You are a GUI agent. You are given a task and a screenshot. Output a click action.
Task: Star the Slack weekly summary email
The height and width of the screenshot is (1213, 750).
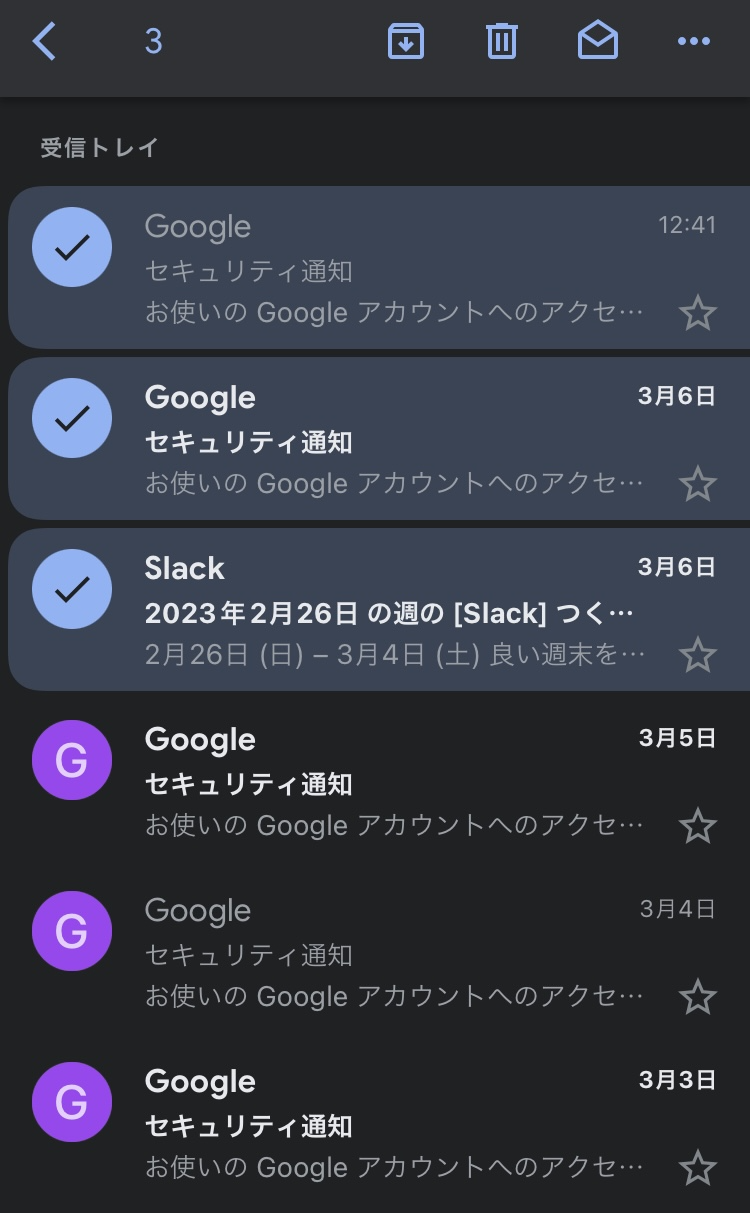click(x=698, y=655)
